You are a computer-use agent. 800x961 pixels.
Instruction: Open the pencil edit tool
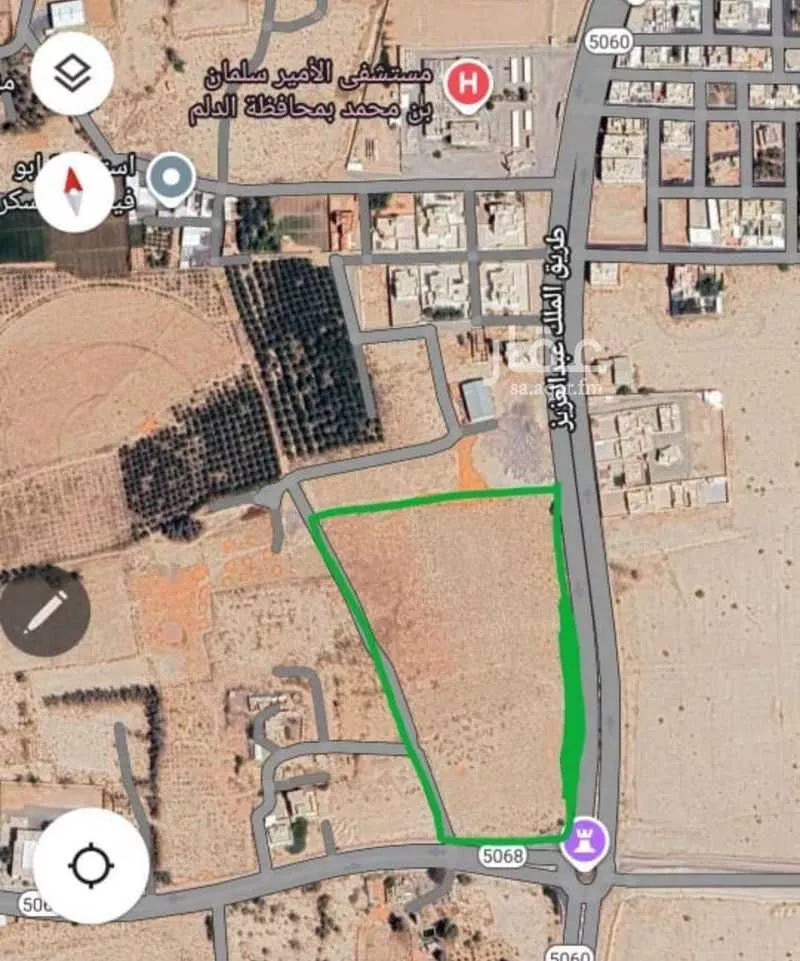(x=44, y=611)
